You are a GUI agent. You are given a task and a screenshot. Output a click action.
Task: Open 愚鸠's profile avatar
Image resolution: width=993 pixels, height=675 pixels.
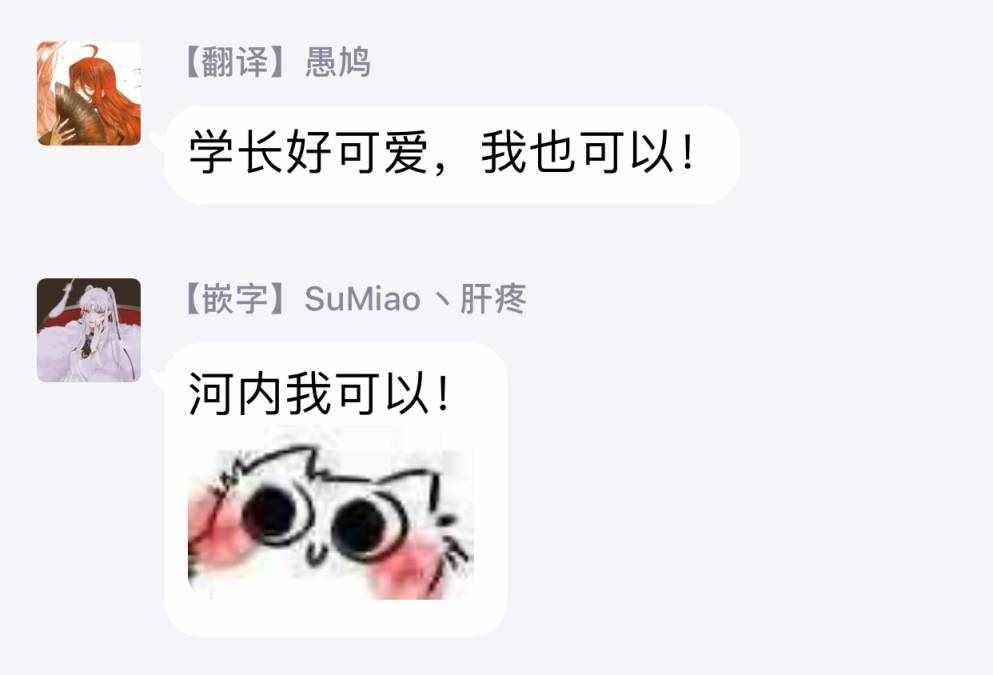coord(89,93)
